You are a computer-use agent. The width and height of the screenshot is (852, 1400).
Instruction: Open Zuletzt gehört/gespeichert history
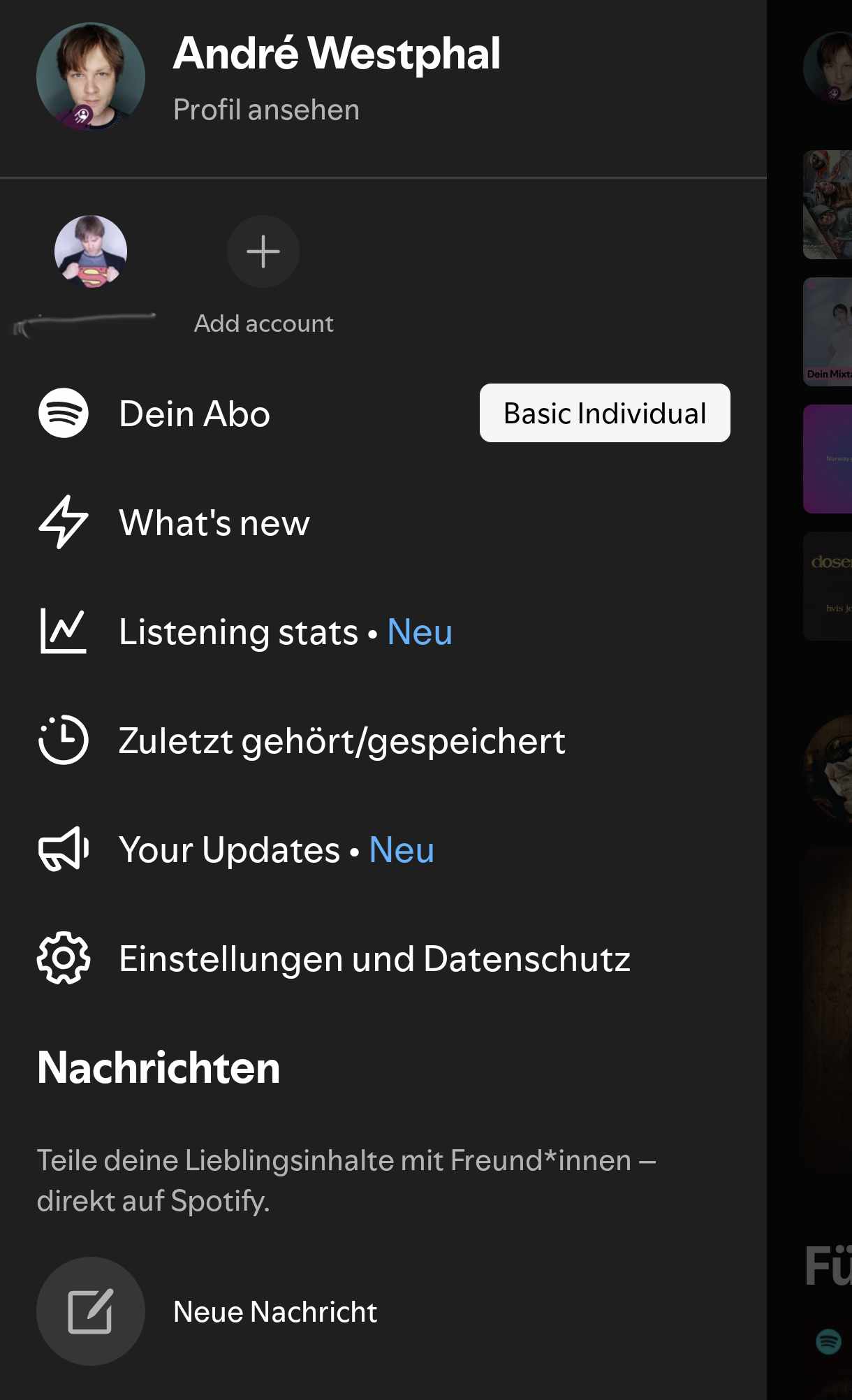[x=341, y=741]
